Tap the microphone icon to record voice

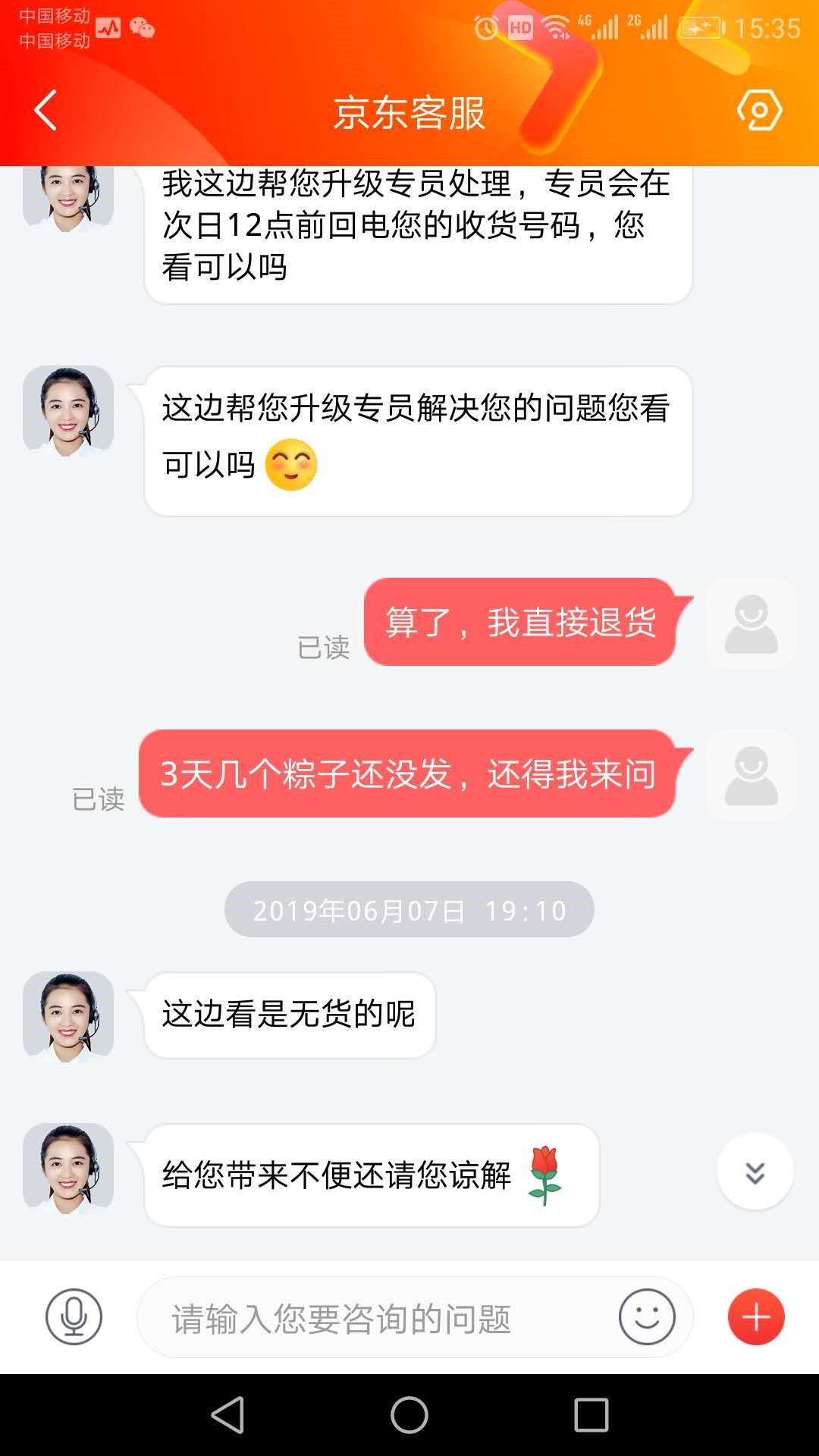point(72,1316)
